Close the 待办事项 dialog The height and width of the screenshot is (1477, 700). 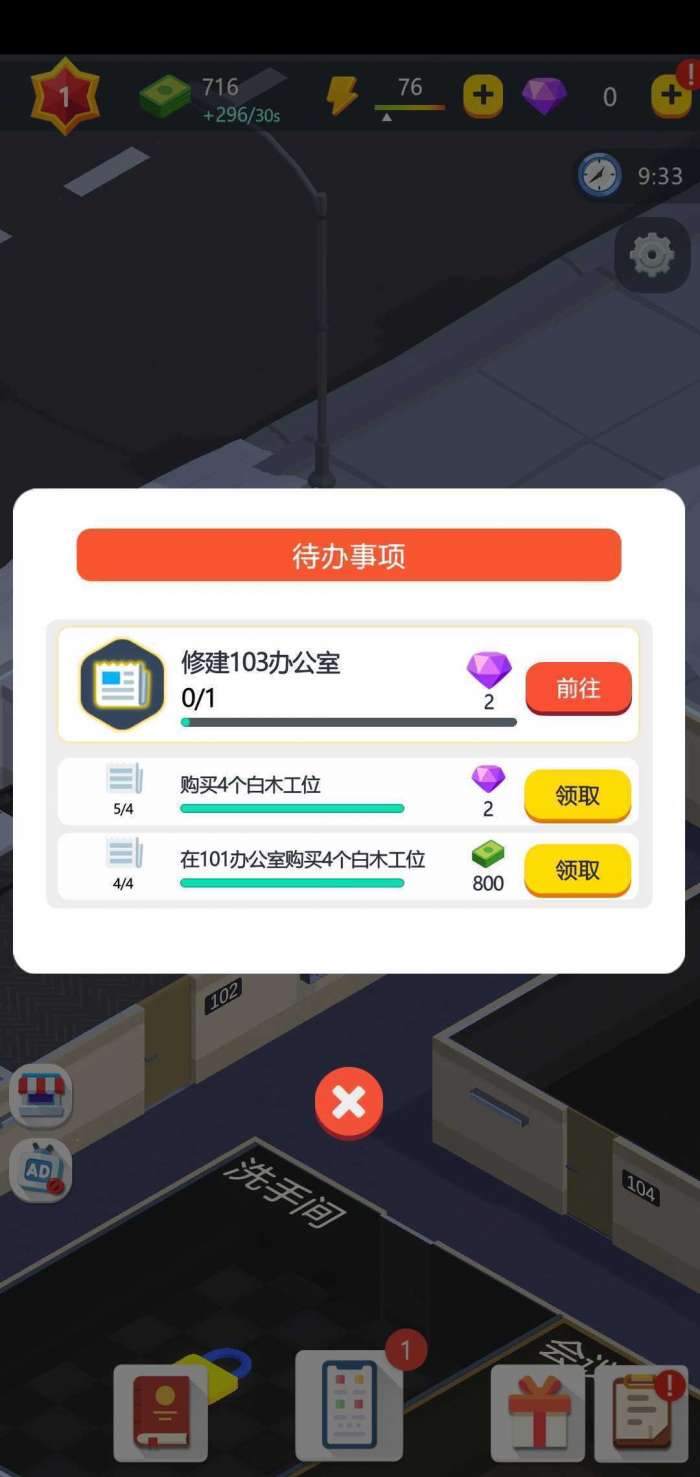point(349,1102)
